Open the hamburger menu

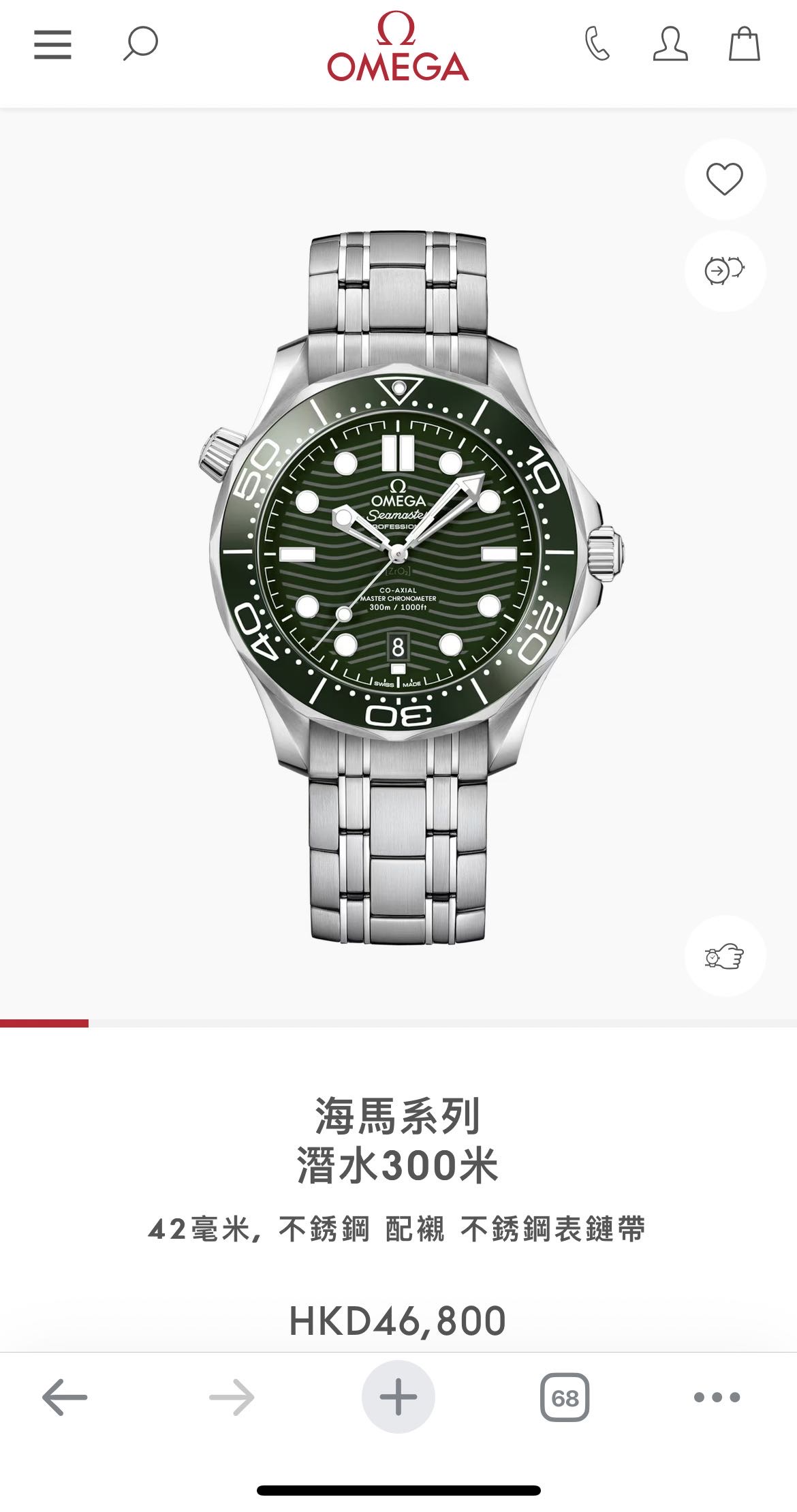pyautogui.click(x=52, y=45)
